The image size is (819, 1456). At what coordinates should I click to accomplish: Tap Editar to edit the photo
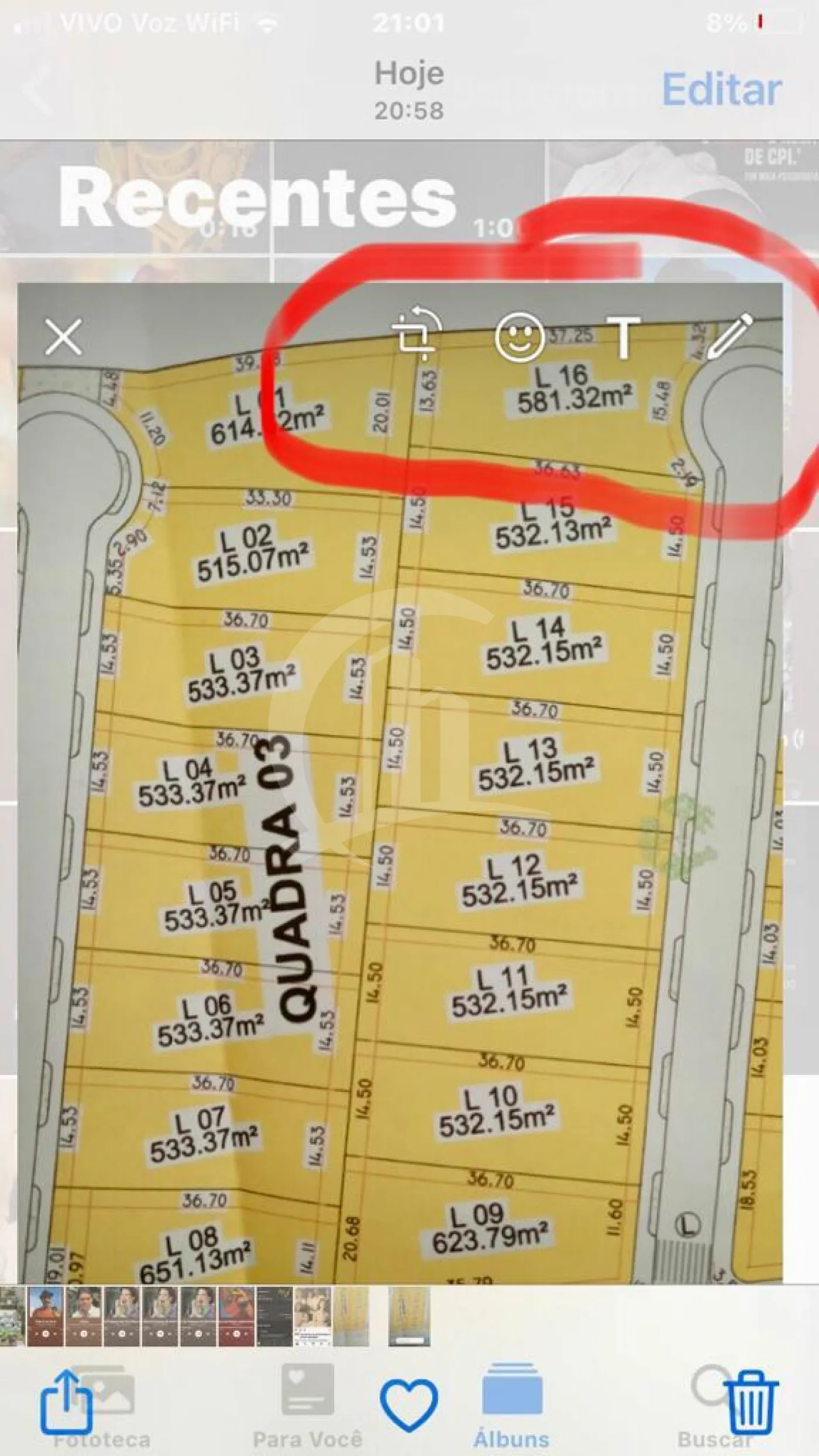(x=721, y=90)
